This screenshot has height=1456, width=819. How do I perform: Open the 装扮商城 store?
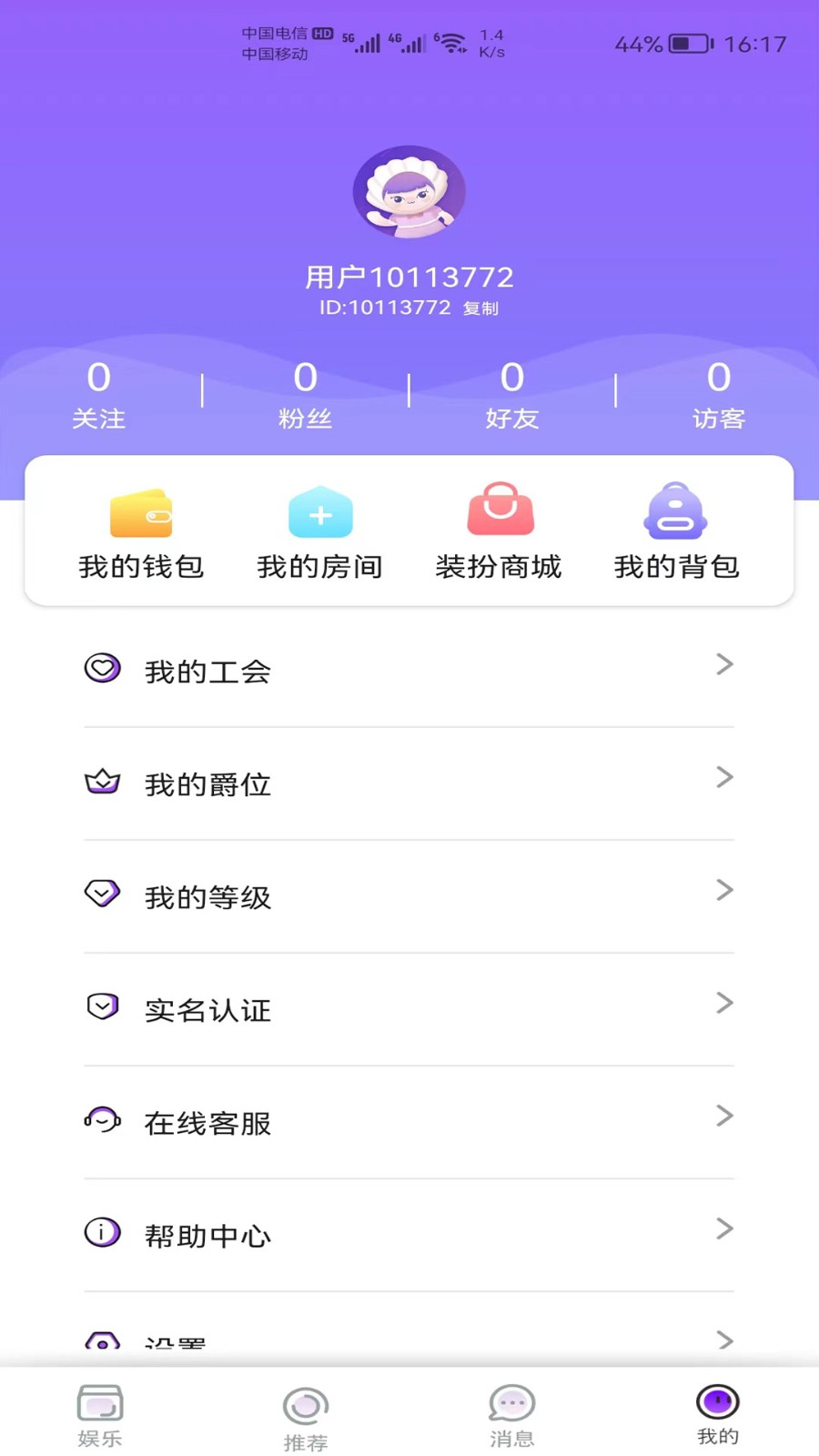499,531
